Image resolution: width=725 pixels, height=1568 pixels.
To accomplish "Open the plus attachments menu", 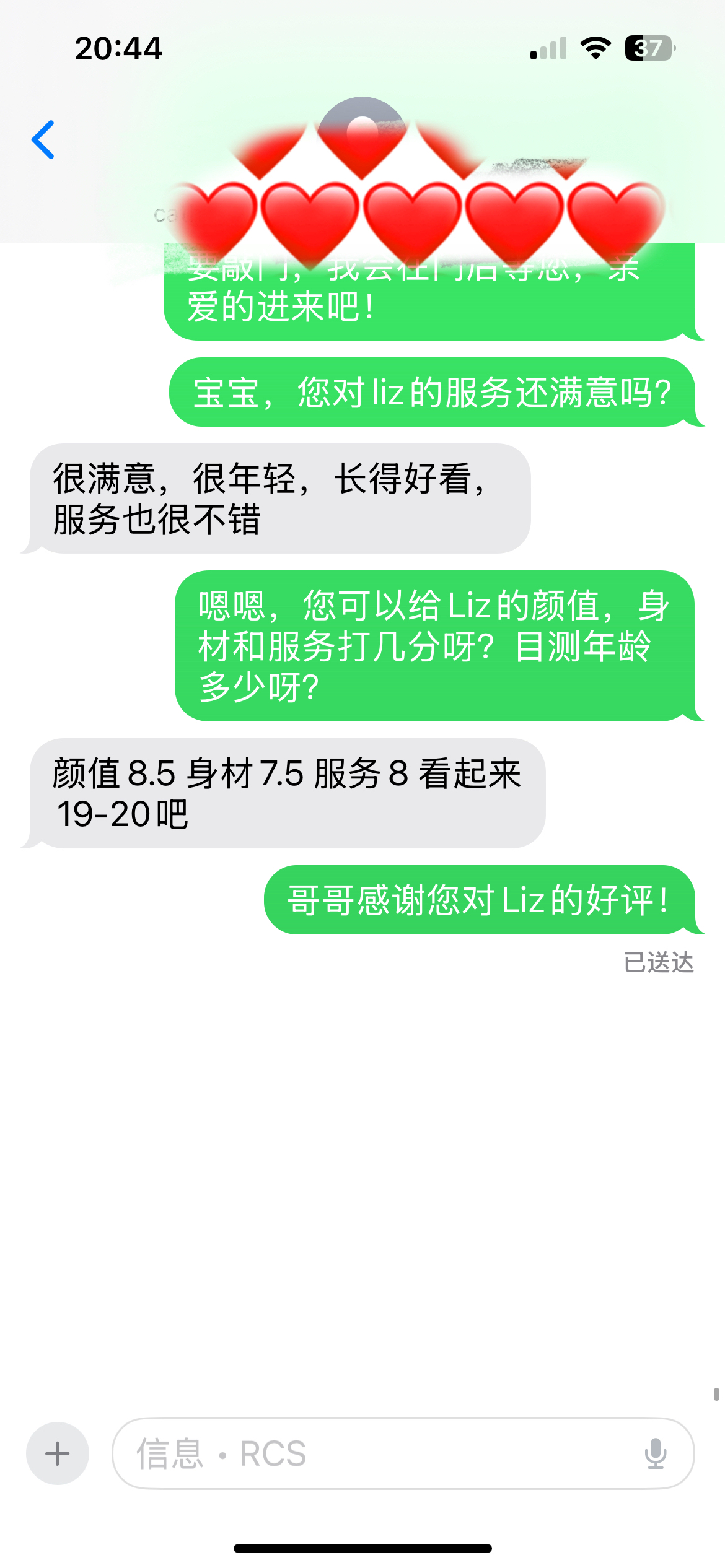I will [x=58, y=1453].
